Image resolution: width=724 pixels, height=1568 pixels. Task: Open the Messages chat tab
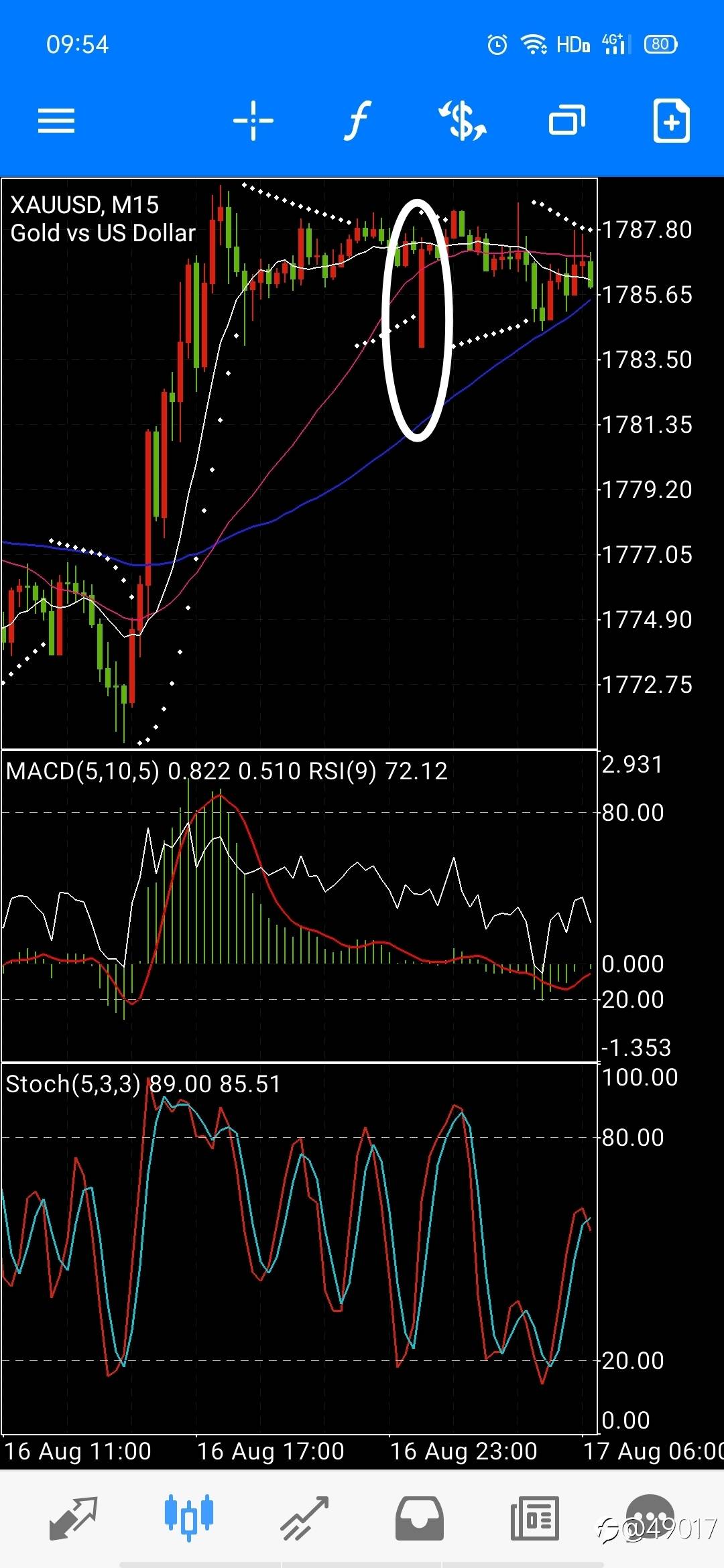(x=649, y=1517)
